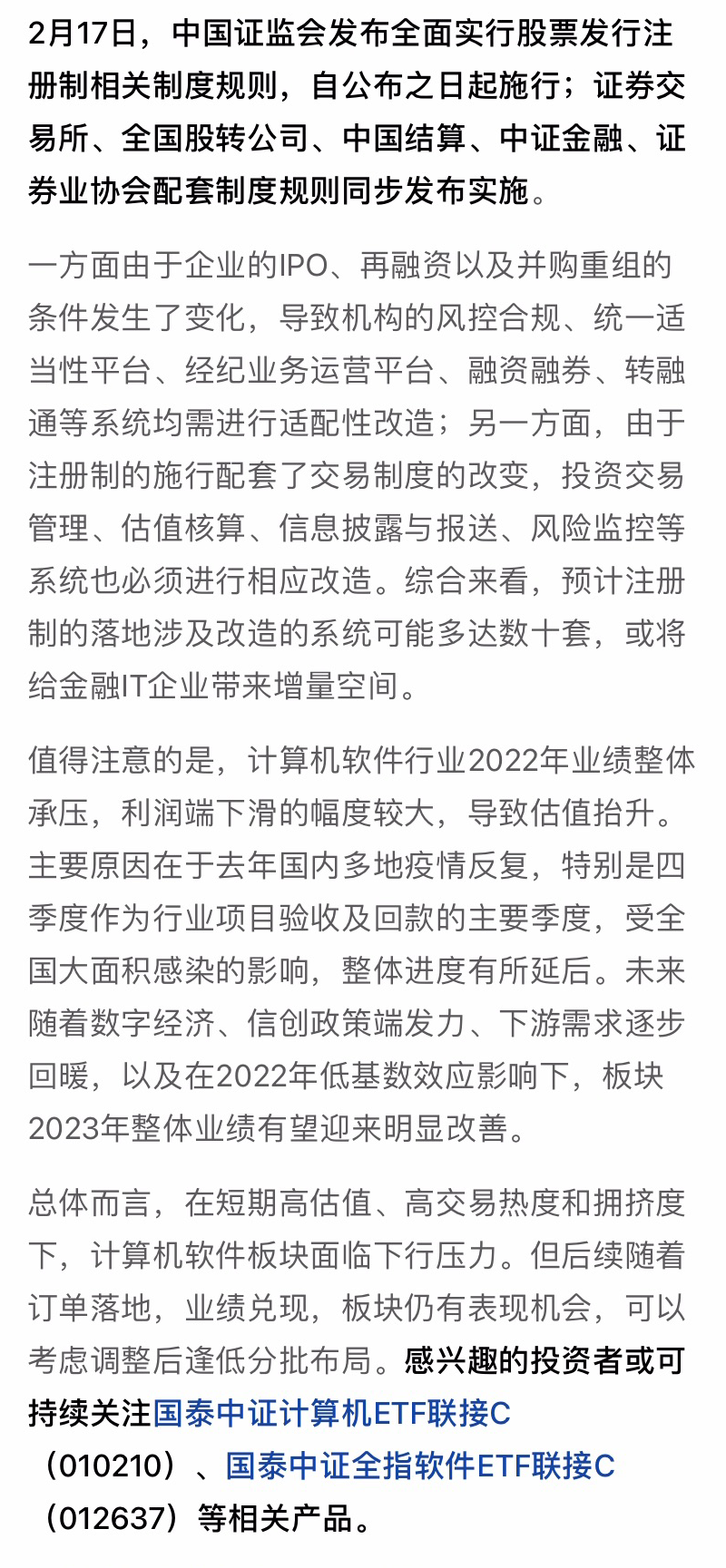The height and width of the screenshot is (1568, 726).
Task: Open the 国泰中证全指软件ETF联接C fund link
Action: [419, 1466]
